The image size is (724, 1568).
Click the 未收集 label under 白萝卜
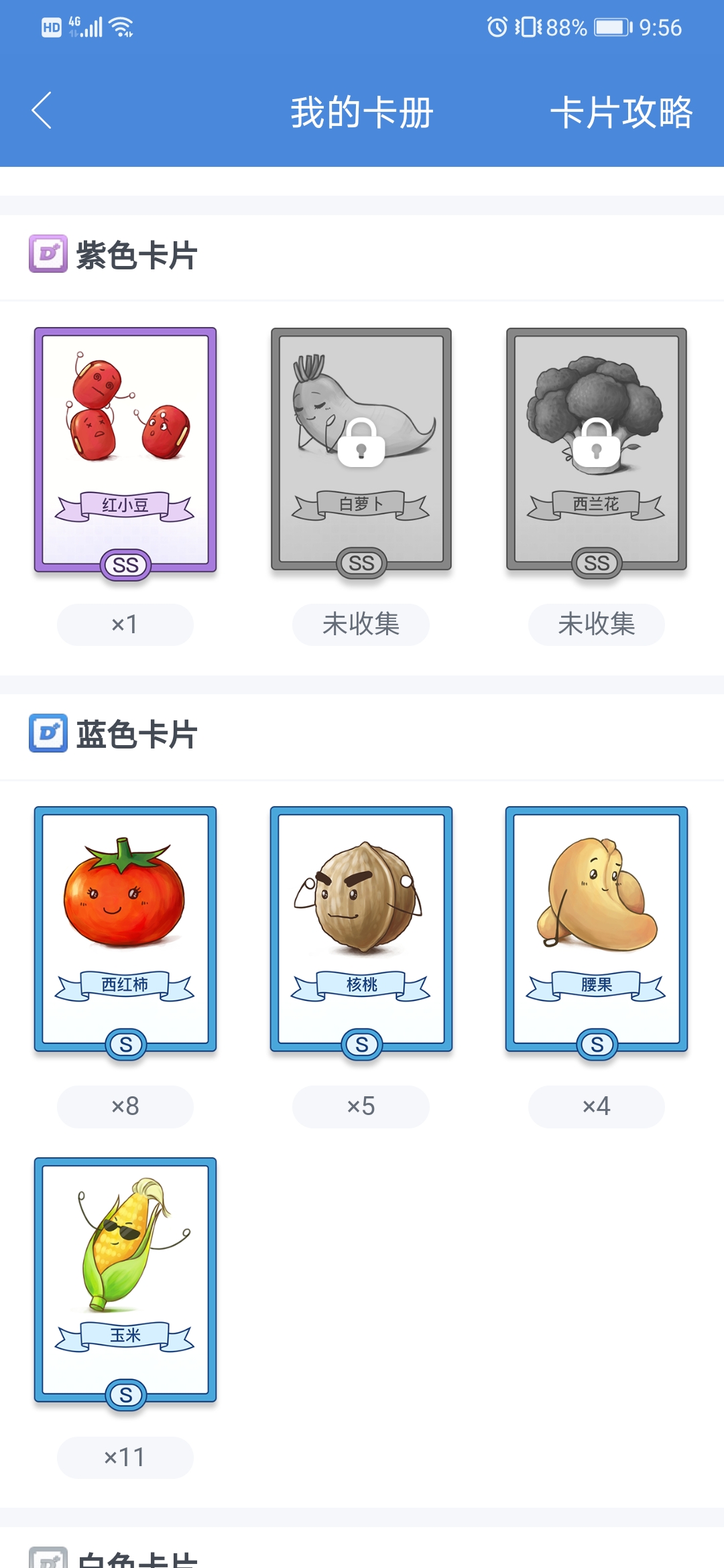point(361,624)
